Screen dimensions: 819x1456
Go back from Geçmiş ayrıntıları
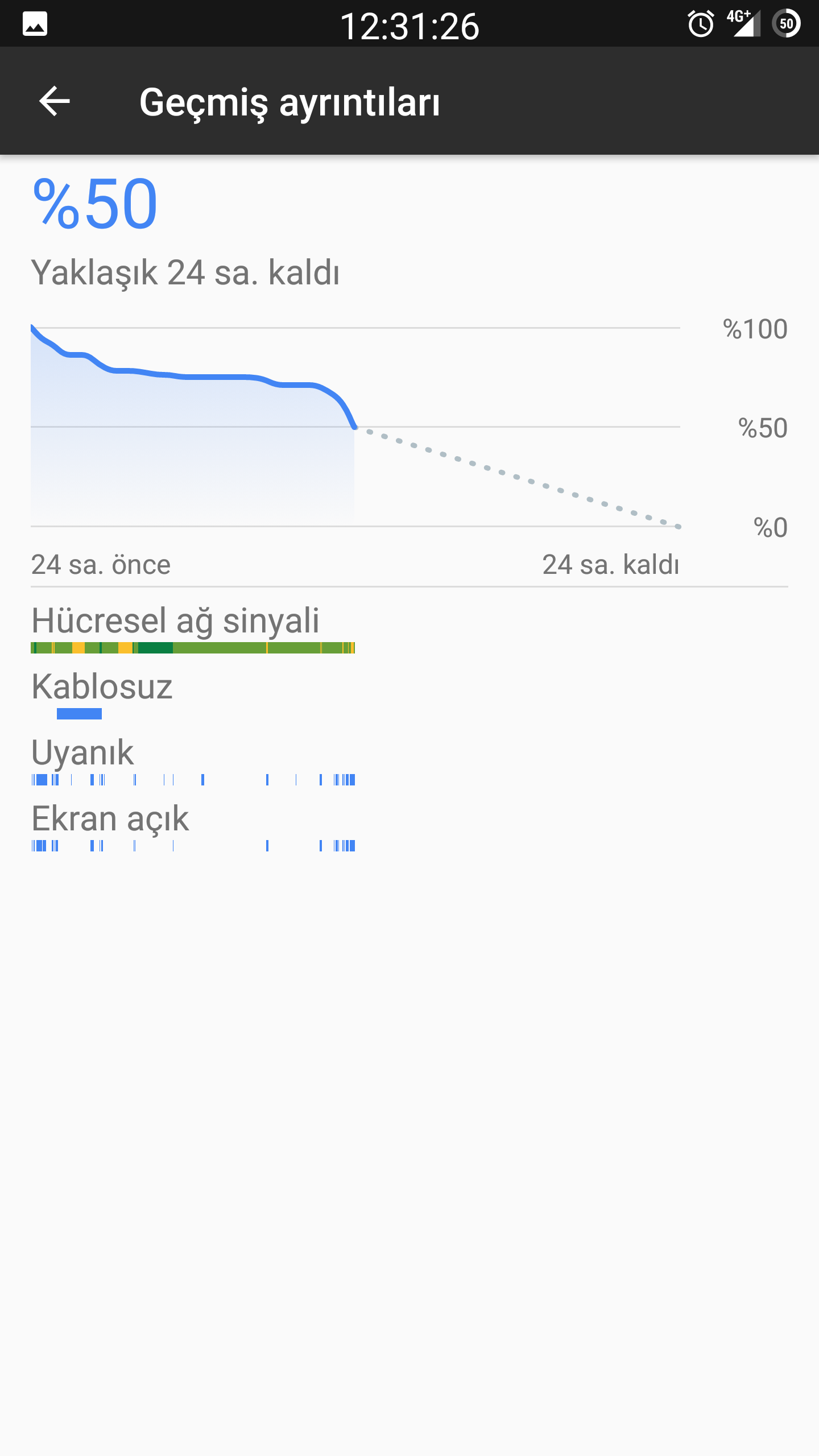click(55, 101)
